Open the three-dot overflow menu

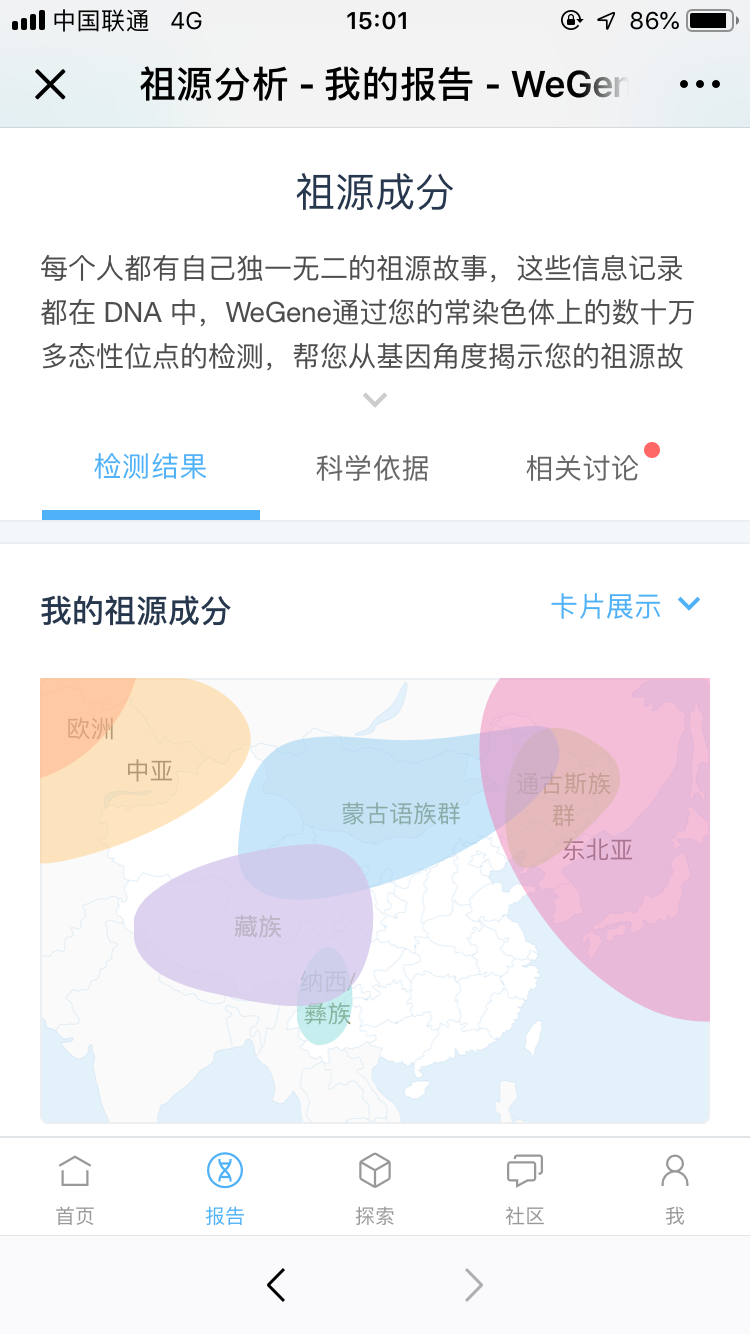coord(699,85)
